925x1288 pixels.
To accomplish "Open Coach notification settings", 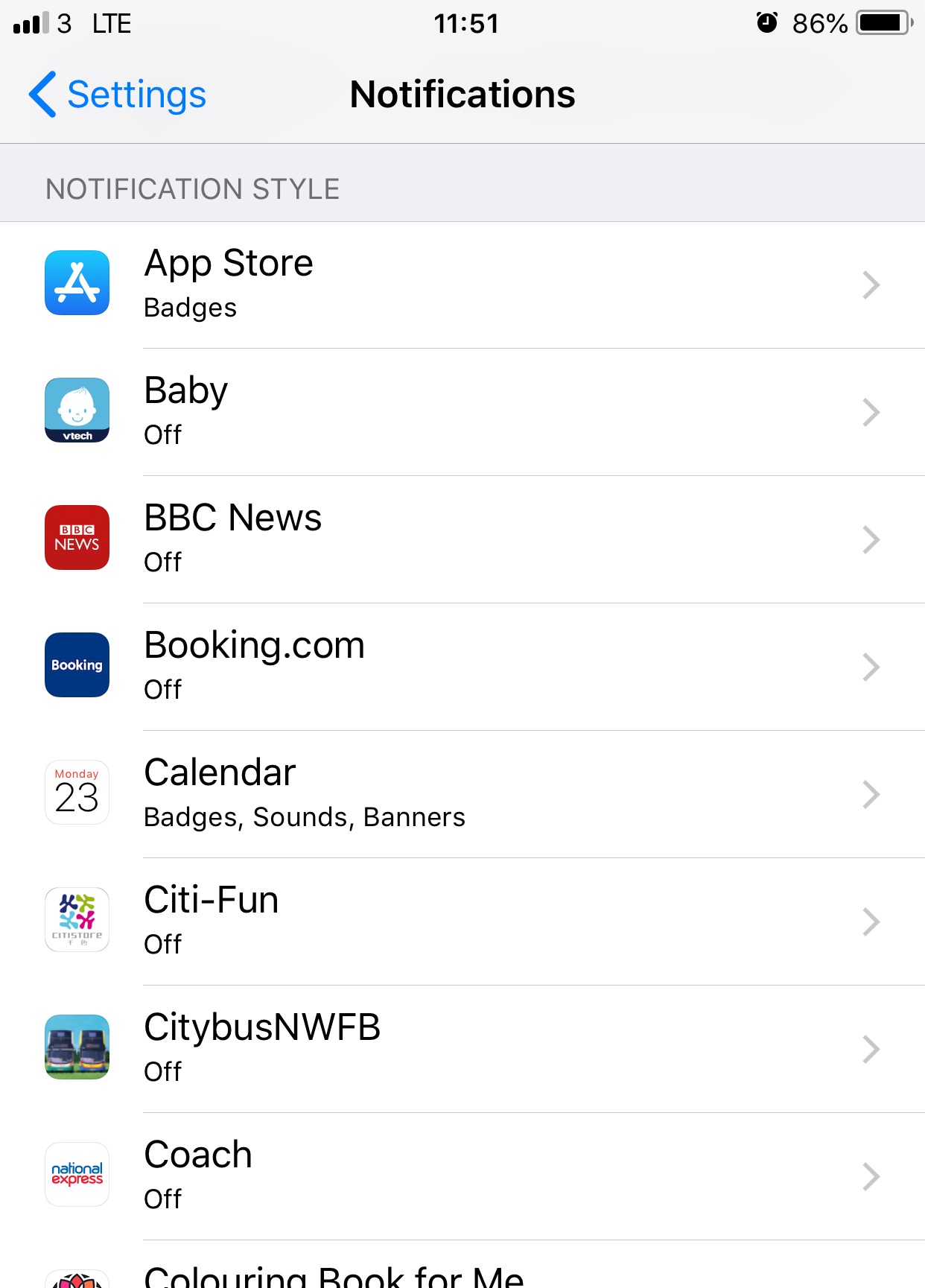I will click(462, 1176).
